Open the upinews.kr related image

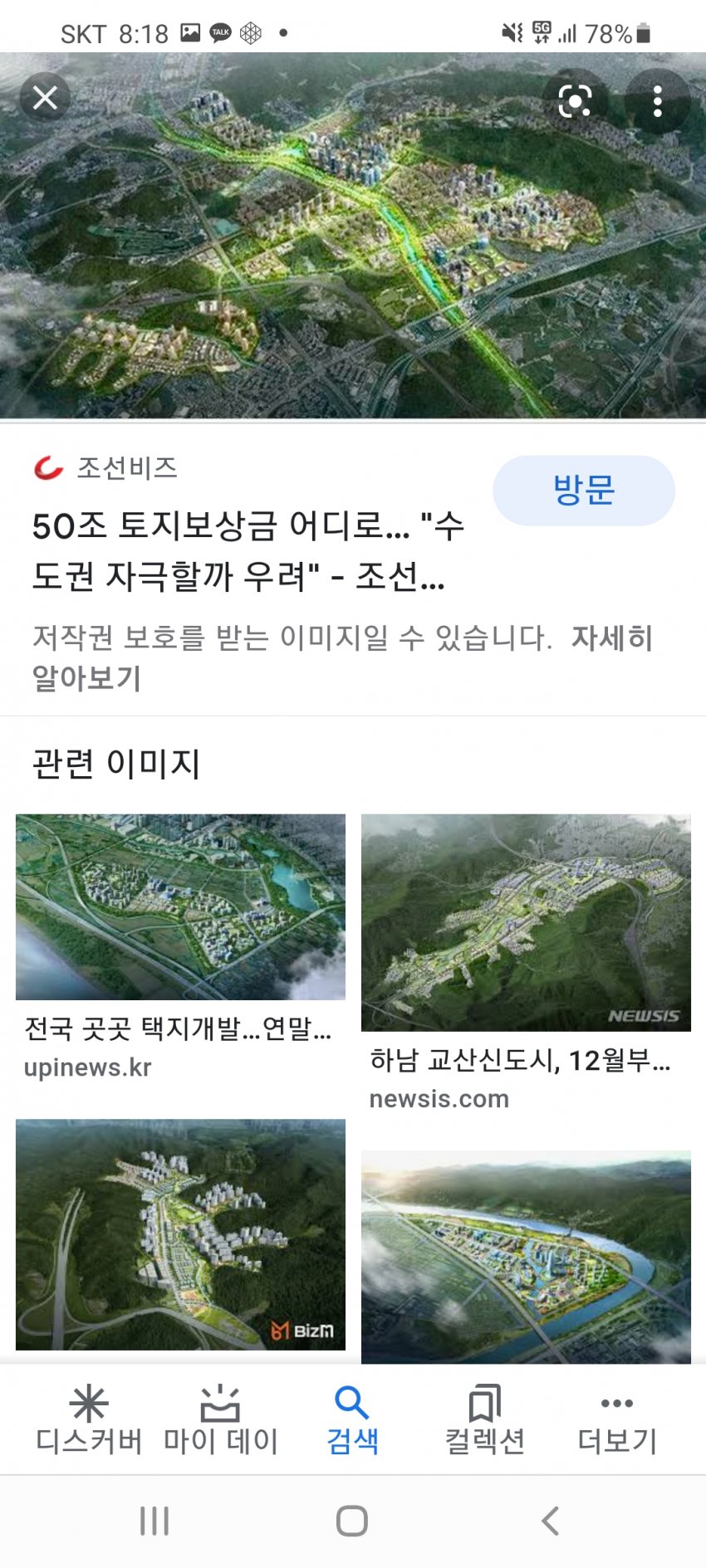180,906
